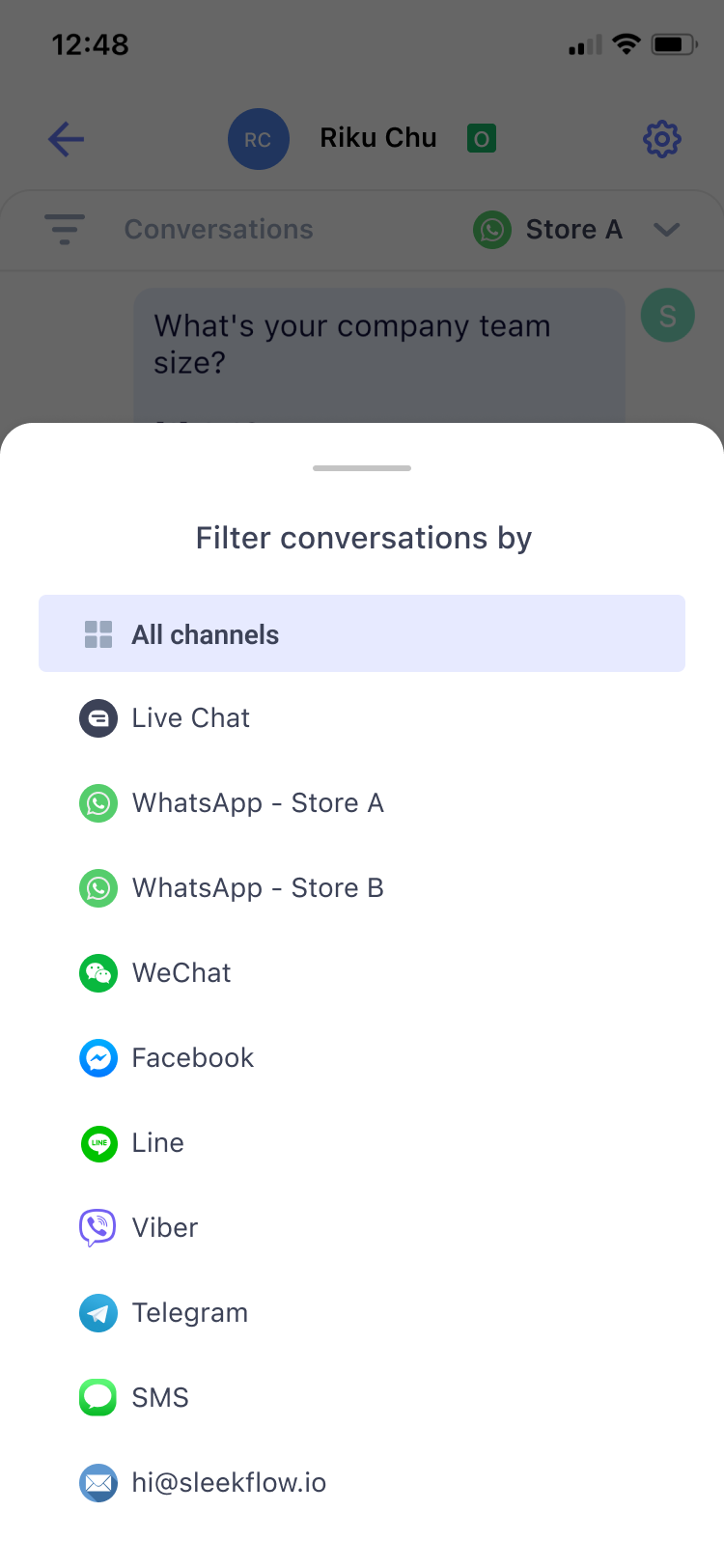Filter by hi@sleekflow.io email channel
Image resolution: width=724 pixels, height=1568 pixels.
click(x=229, y=1483)
